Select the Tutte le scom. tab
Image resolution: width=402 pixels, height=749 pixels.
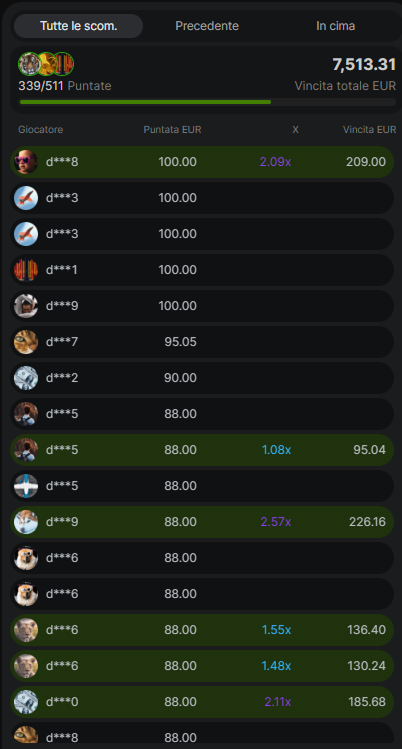78,26
